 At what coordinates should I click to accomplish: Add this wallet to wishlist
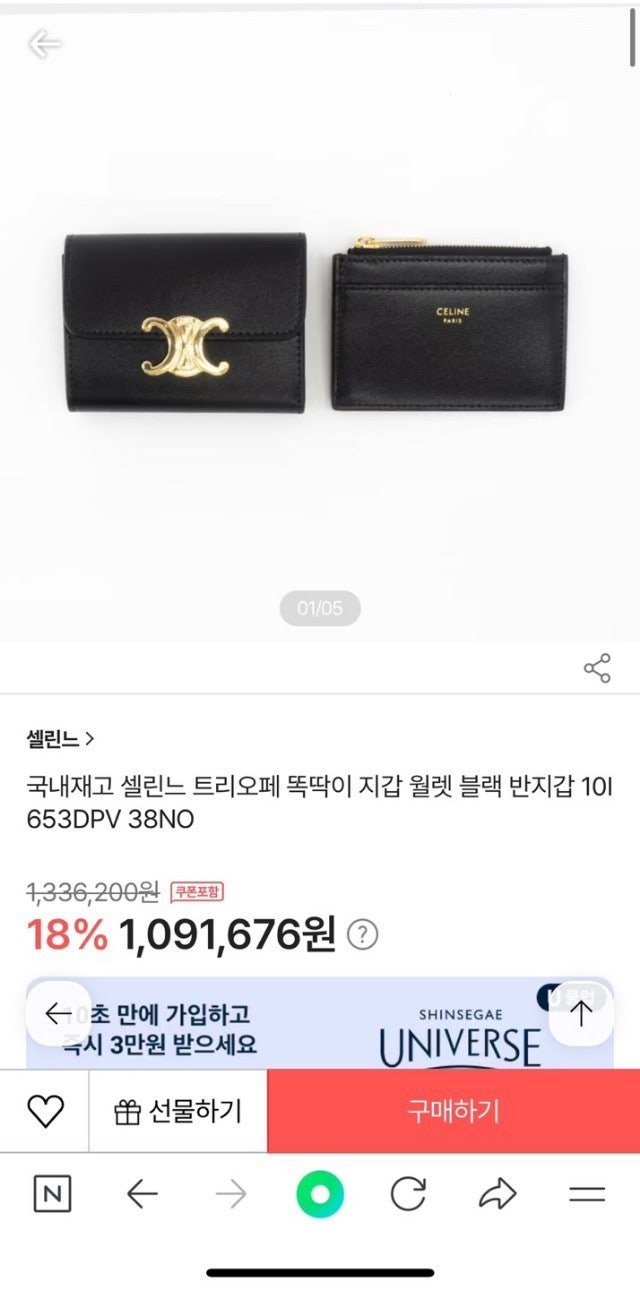[44, 1111]
